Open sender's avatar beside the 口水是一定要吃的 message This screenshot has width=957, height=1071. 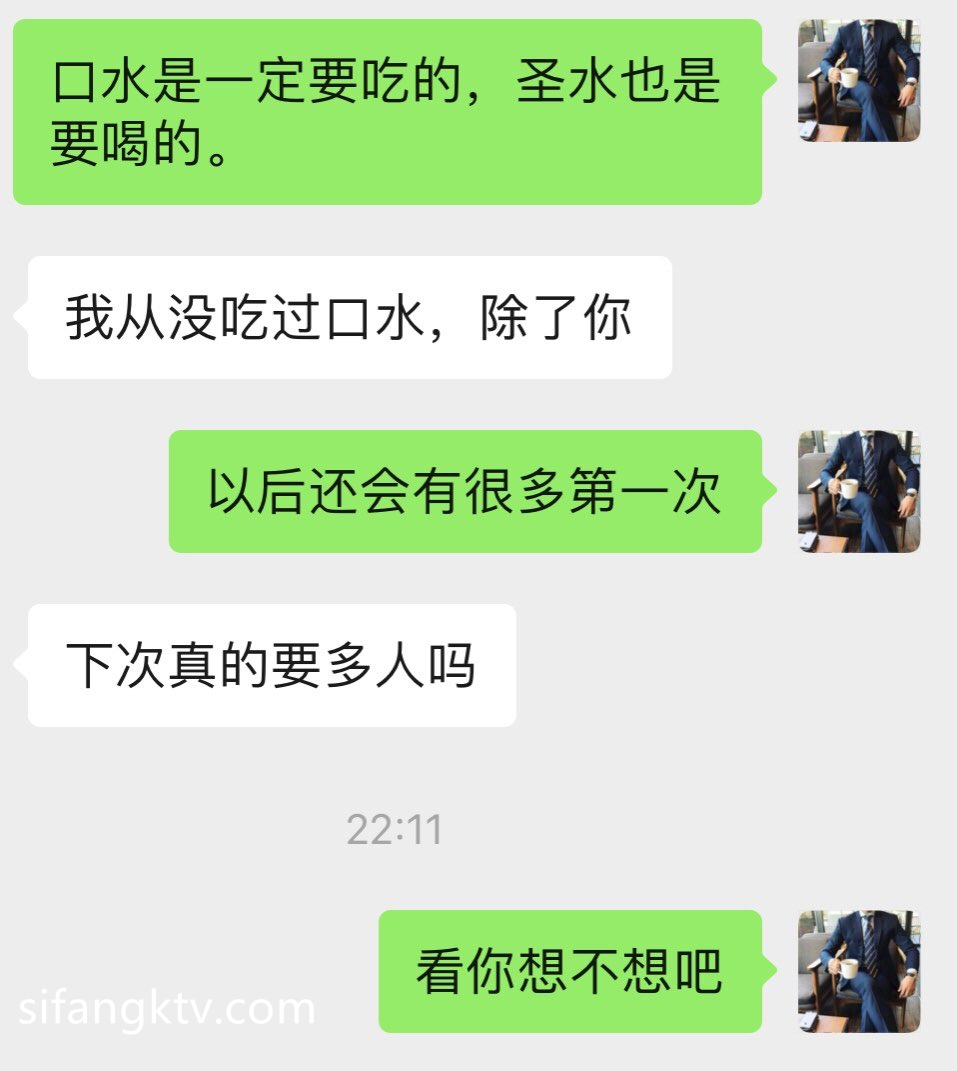coord(859,81)
